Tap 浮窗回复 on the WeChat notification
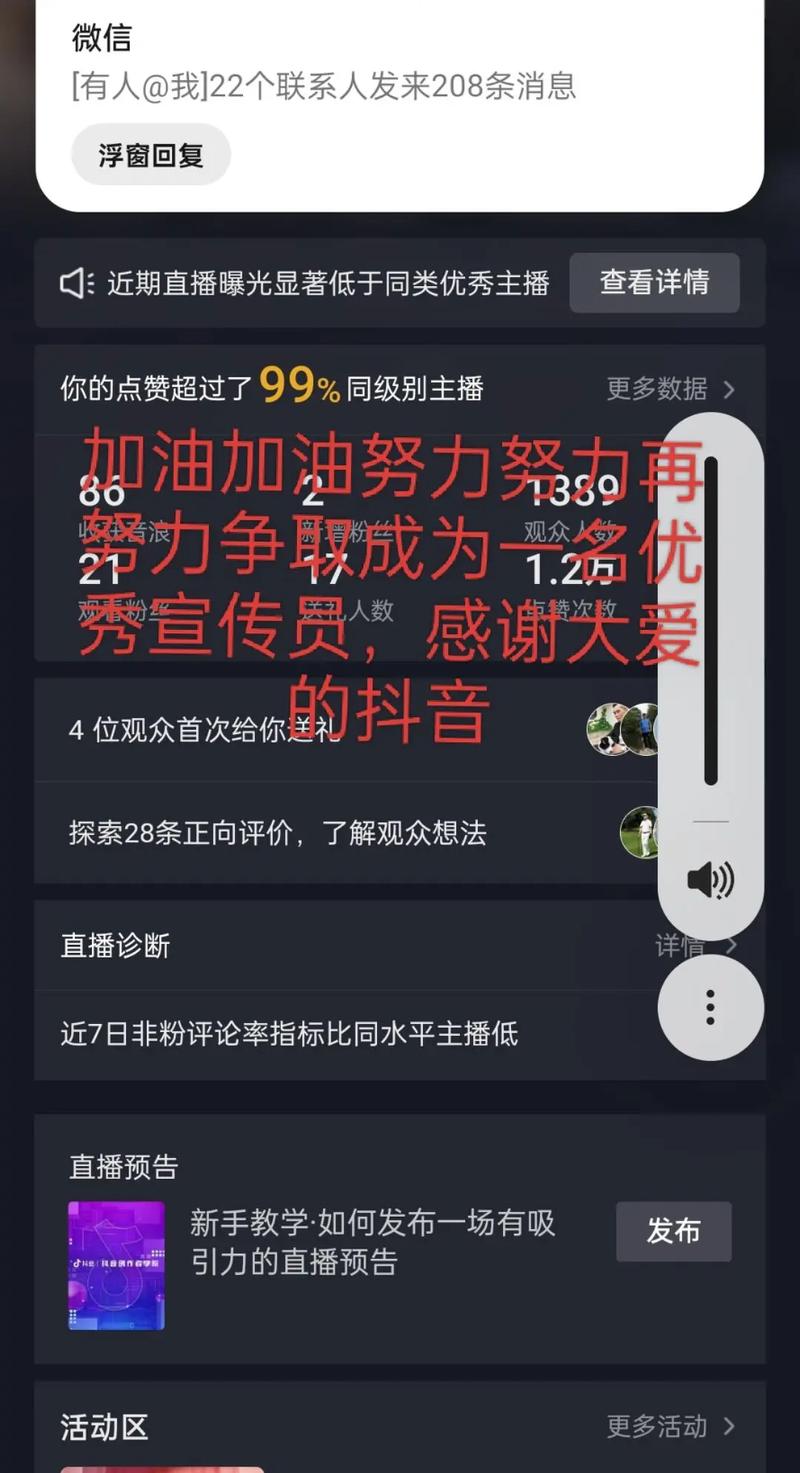This screenshot has height=1473, width=800. (x=151, y=155)
